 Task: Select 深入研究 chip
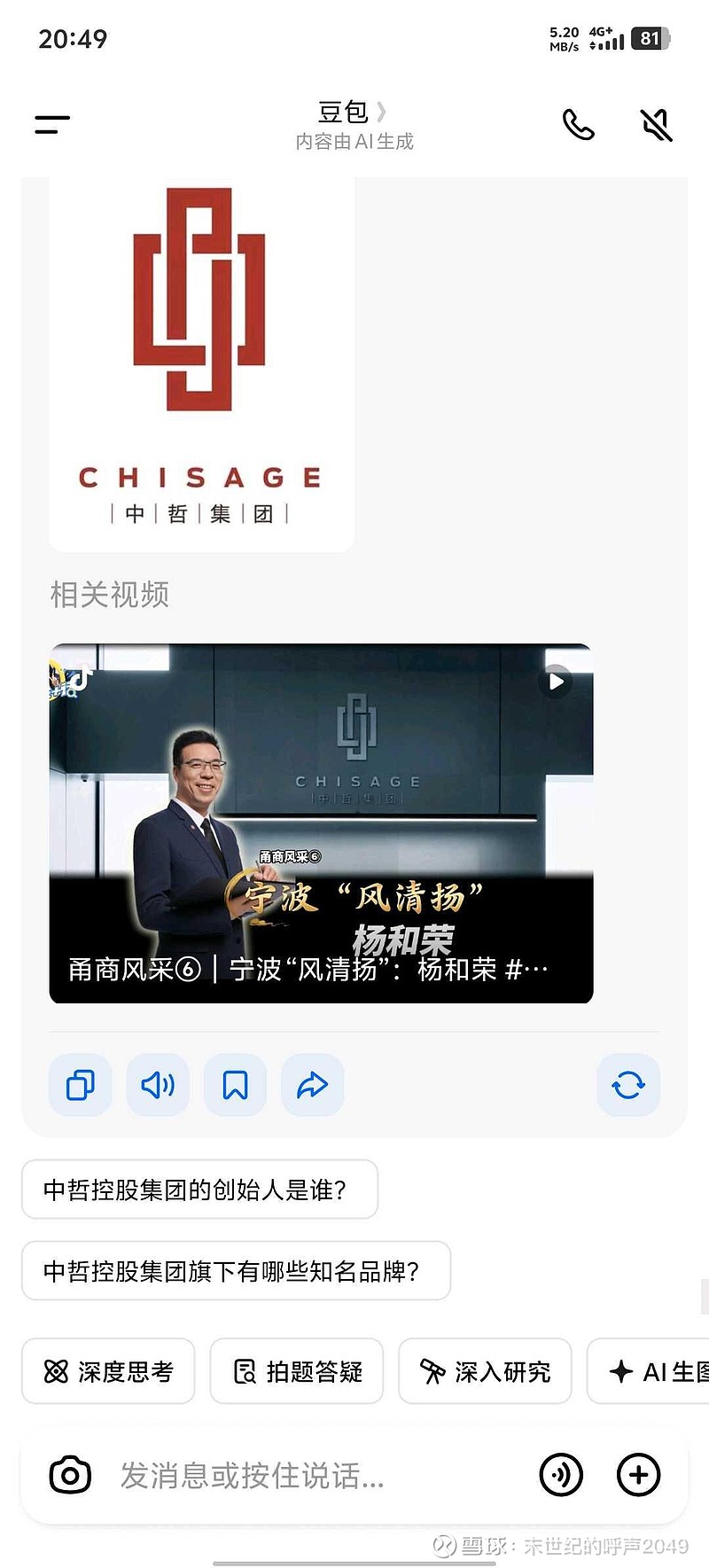point(485,1371)
